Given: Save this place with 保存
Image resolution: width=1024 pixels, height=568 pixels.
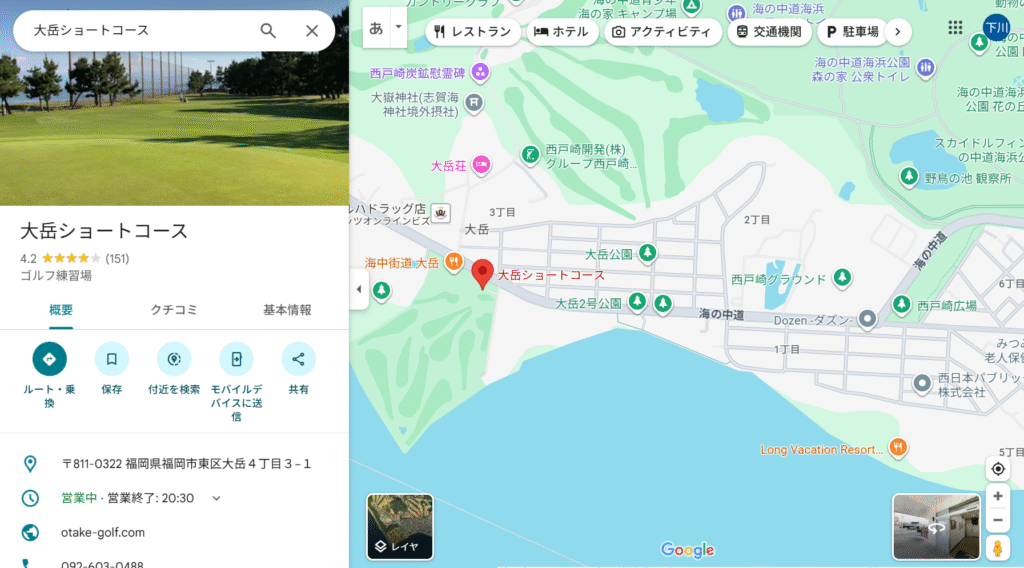Looking at the screenshot, I should tap(111, 359).
